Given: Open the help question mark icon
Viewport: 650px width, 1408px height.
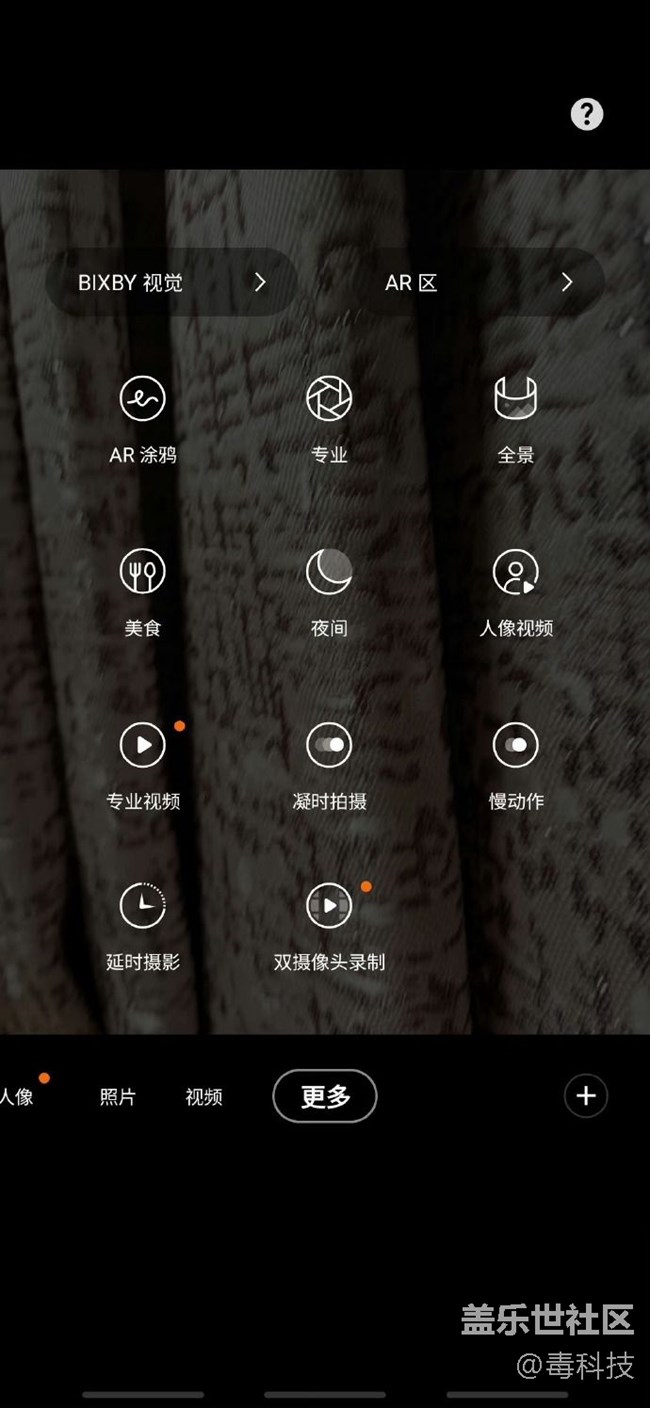Looking at the screenshot, I should click(587, 114).
